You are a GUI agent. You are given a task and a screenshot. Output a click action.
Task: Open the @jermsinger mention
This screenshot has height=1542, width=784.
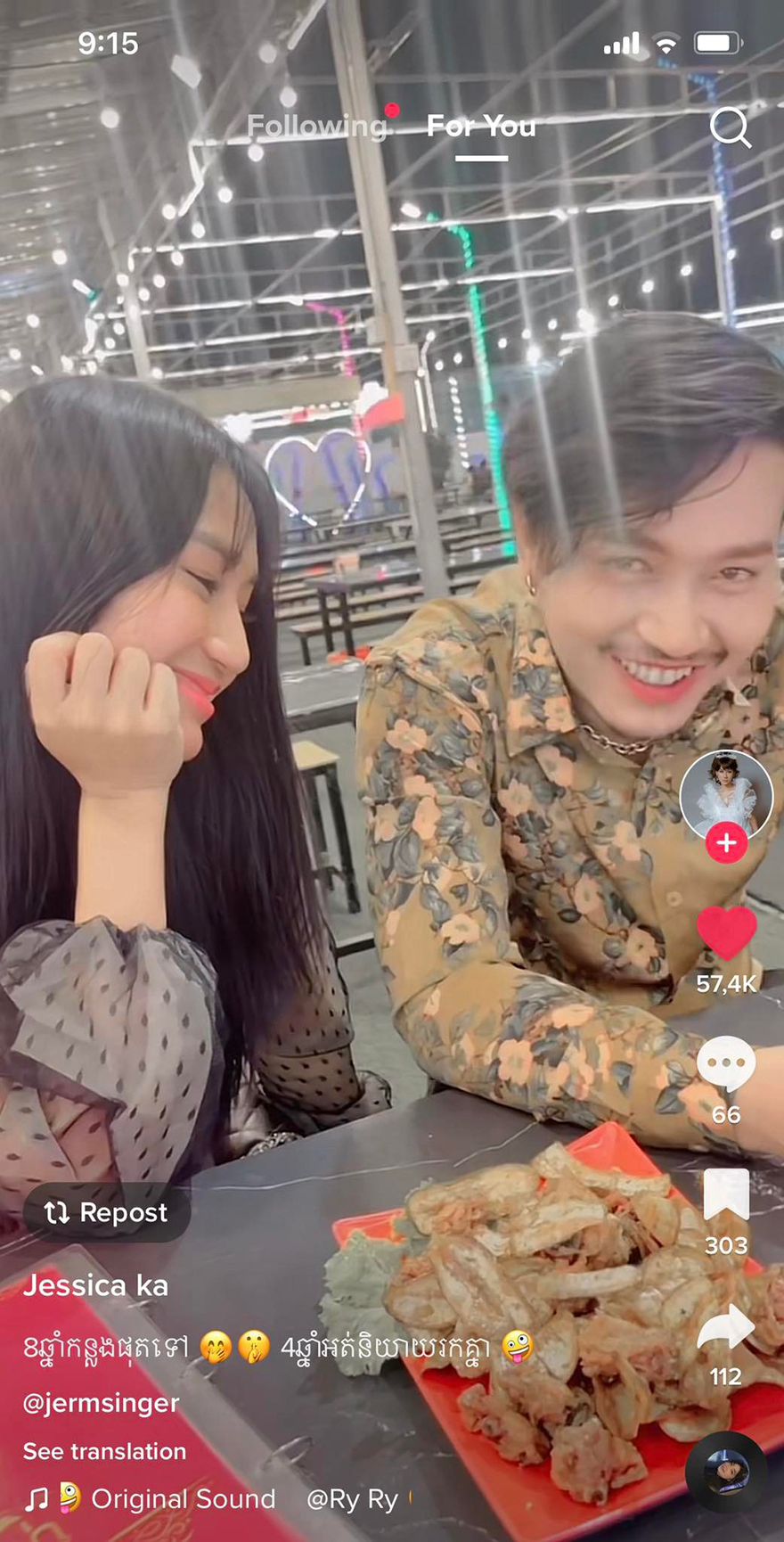point(101,1403)
